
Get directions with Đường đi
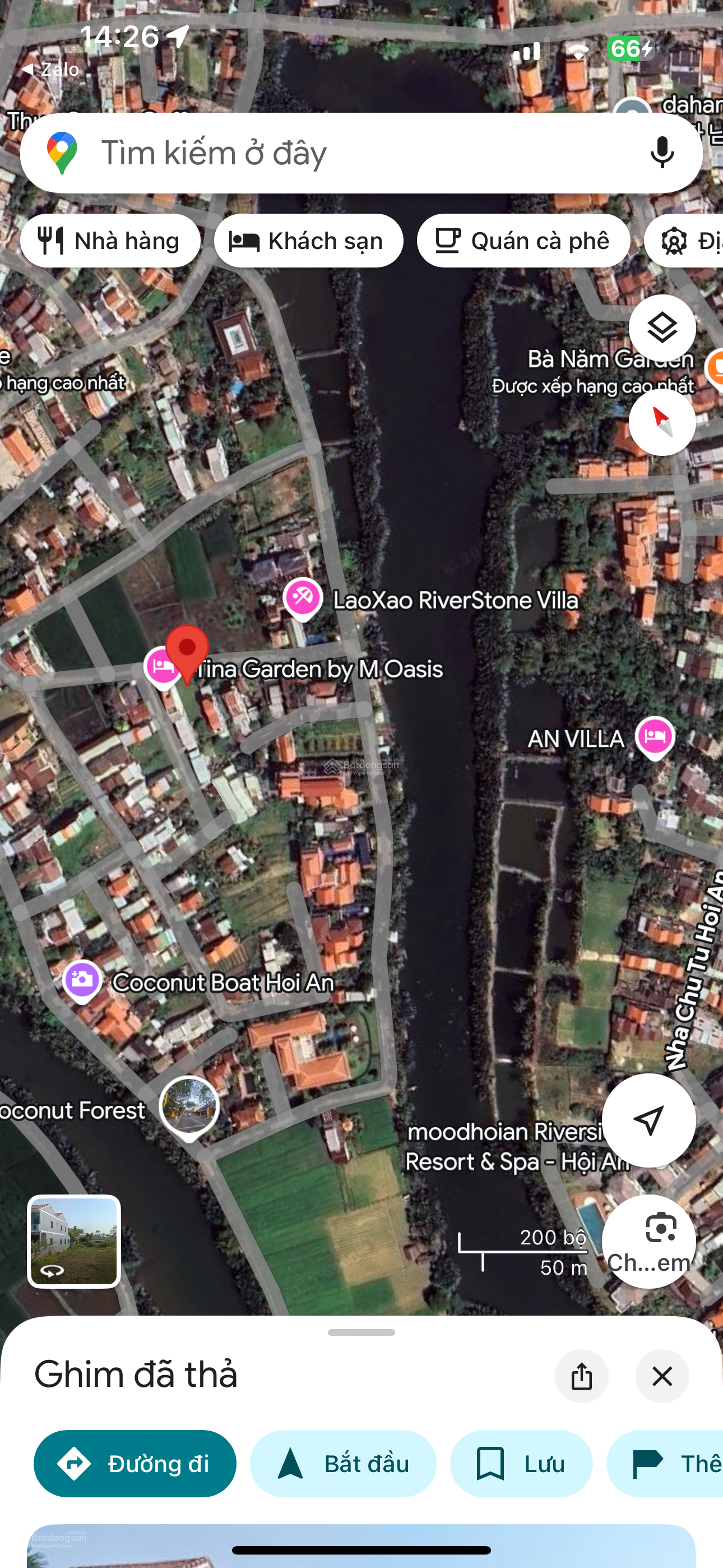point(135,1463)
